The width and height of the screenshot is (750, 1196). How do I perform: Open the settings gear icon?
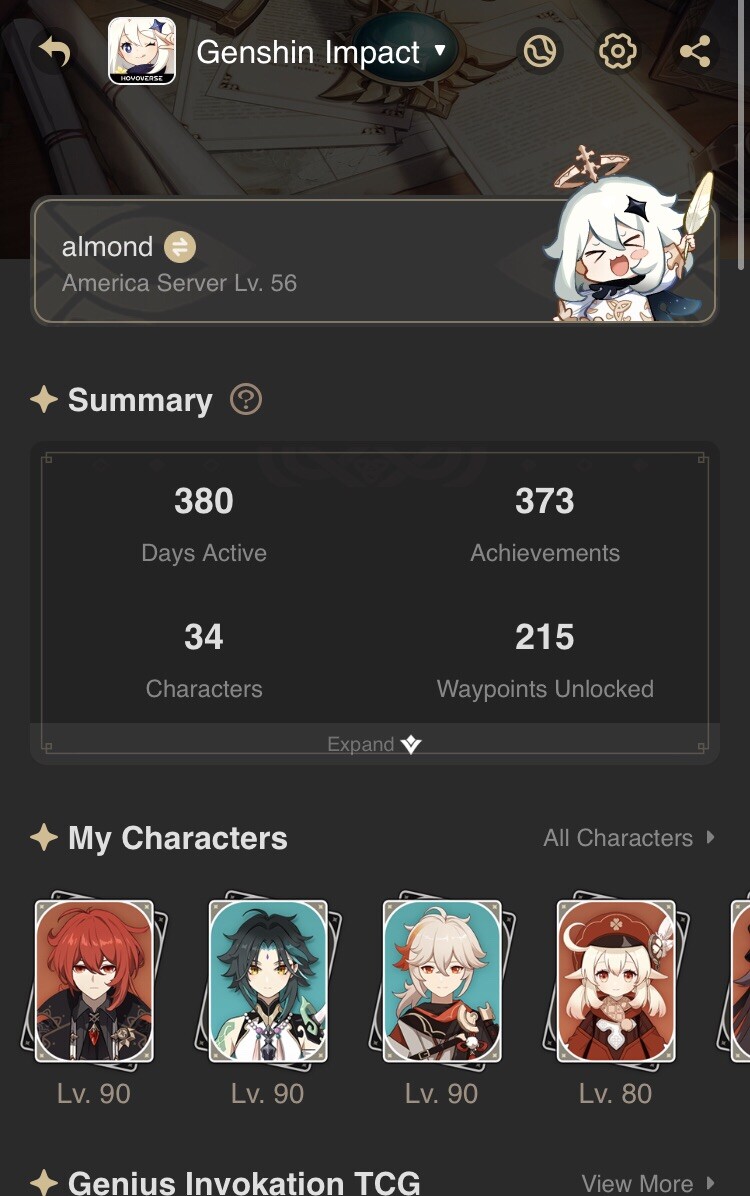click(x=617, y=52)
